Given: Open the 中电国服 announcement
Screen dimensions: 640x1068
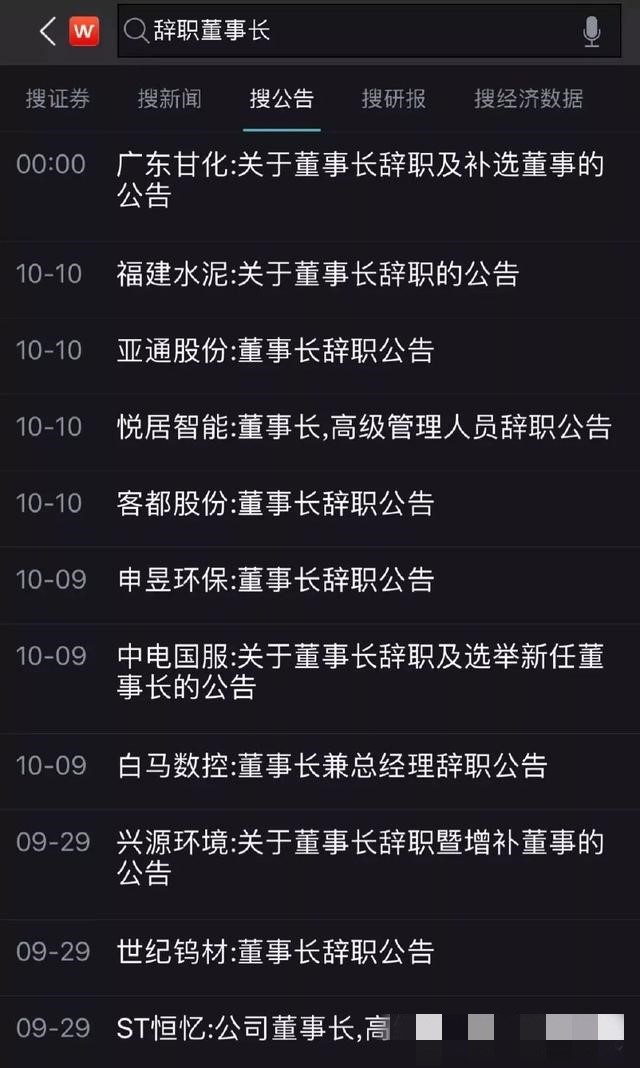Looking at the screenshot, I should point(360,671).
